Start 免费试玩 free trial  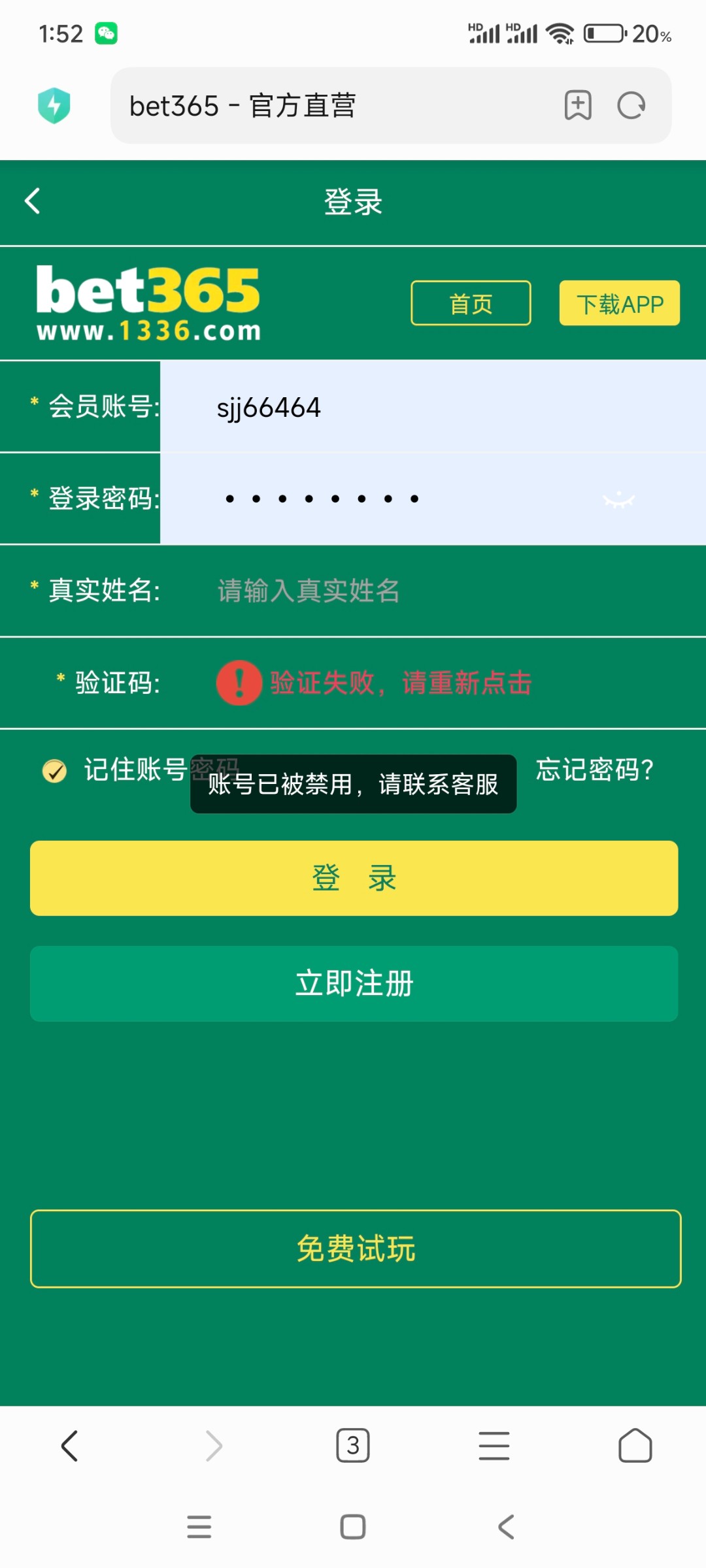tap(356, 1249)
